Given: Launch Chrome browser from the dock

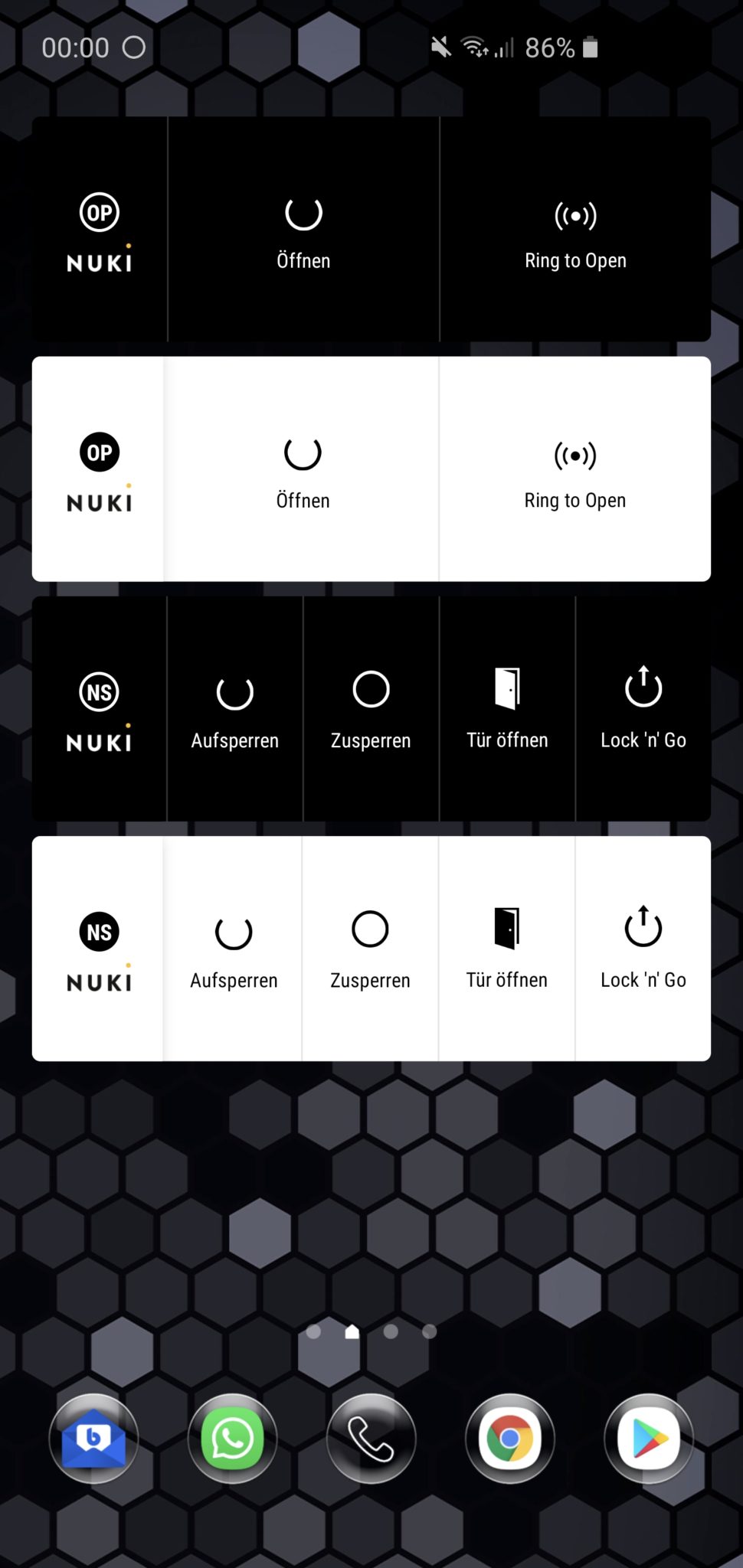Looking at the screenshot, I should (x=509, y=1438).
